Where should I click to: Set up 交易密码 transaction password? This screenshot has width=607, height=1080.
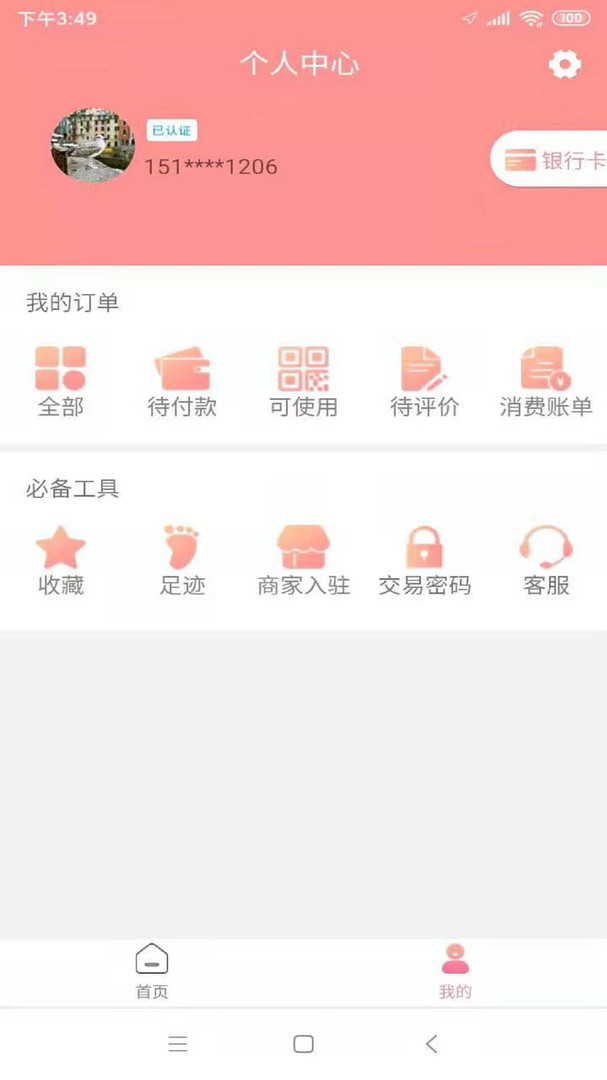[424, 561]
